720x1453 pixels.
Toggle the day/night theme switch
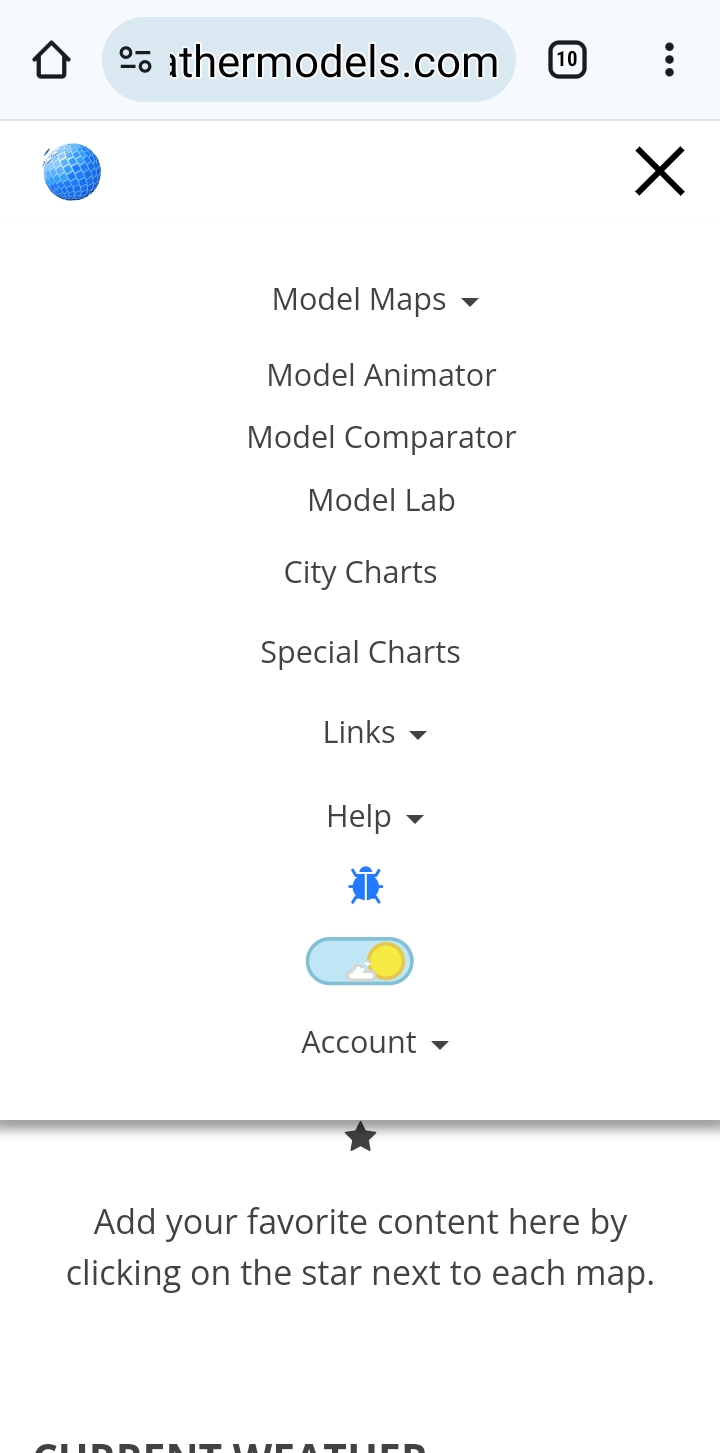pos(360,961)
